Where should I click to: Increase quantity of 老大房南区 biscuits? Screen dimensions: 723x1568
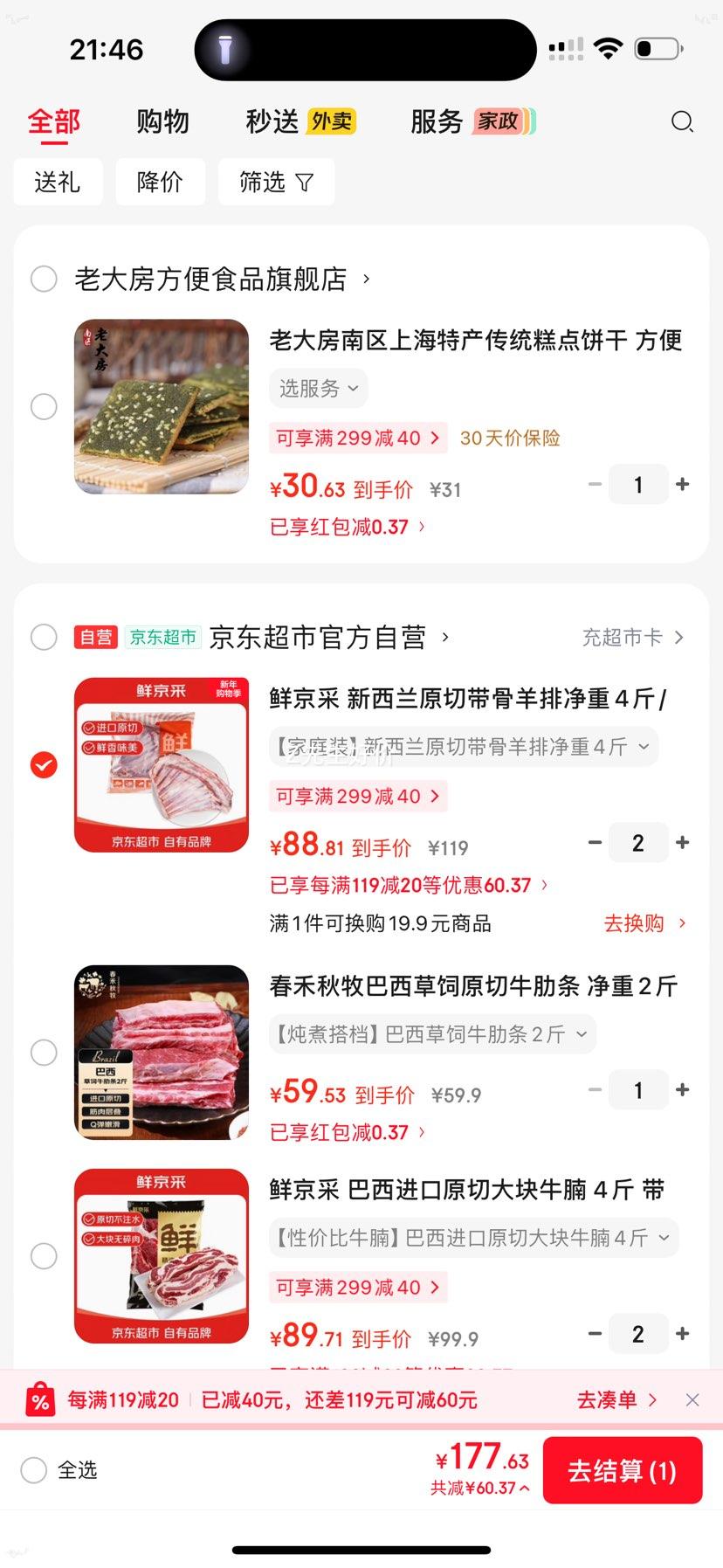683,484
